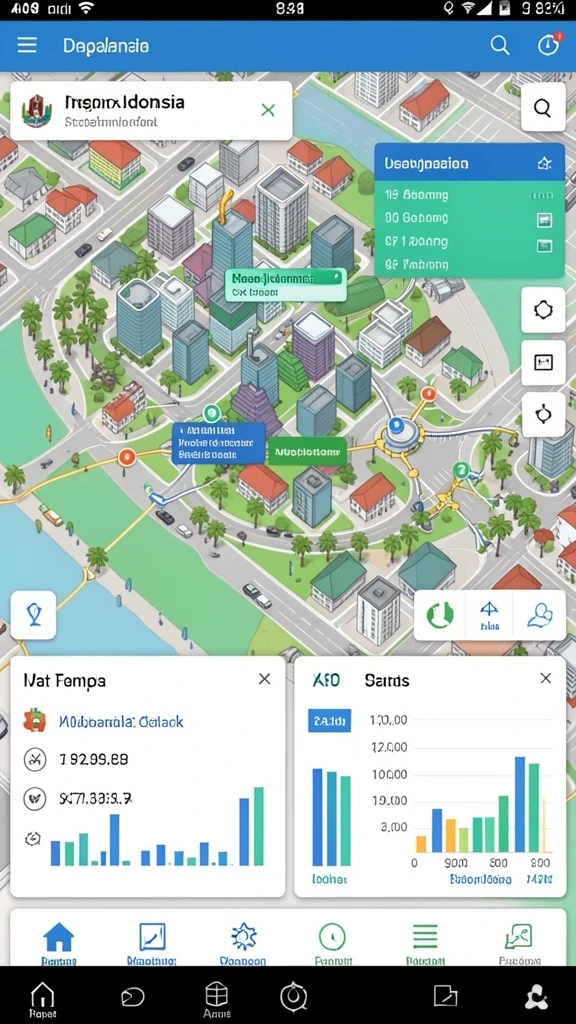
Task: Tap the search icon in the app bar
Action: [x=500, y=45]
